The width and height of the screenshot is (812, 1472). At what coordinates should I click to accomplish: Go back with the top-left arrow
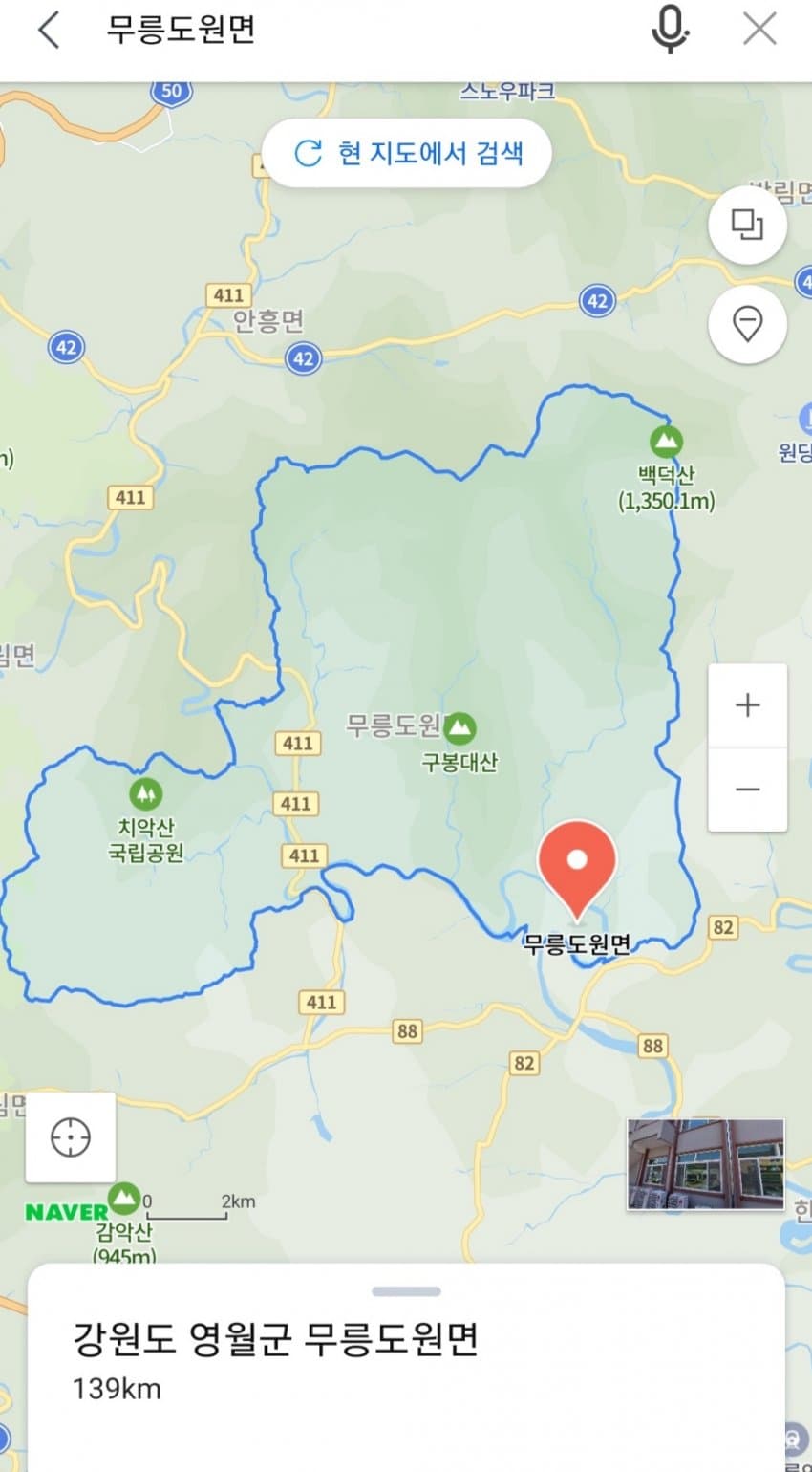(x=49, y=31)
